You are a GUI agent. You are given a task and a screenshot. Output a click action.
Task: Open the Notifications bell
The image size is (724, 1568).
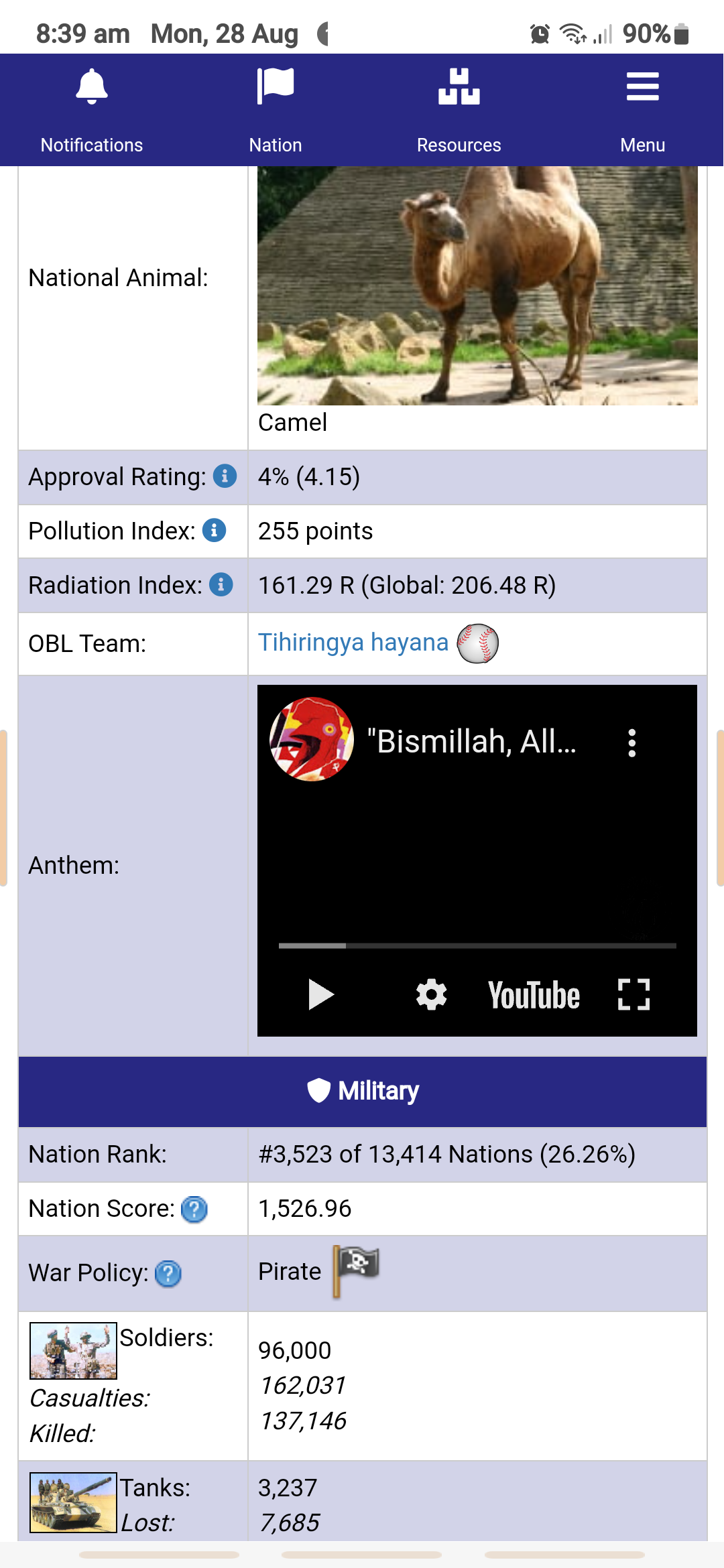click(92, 111)
